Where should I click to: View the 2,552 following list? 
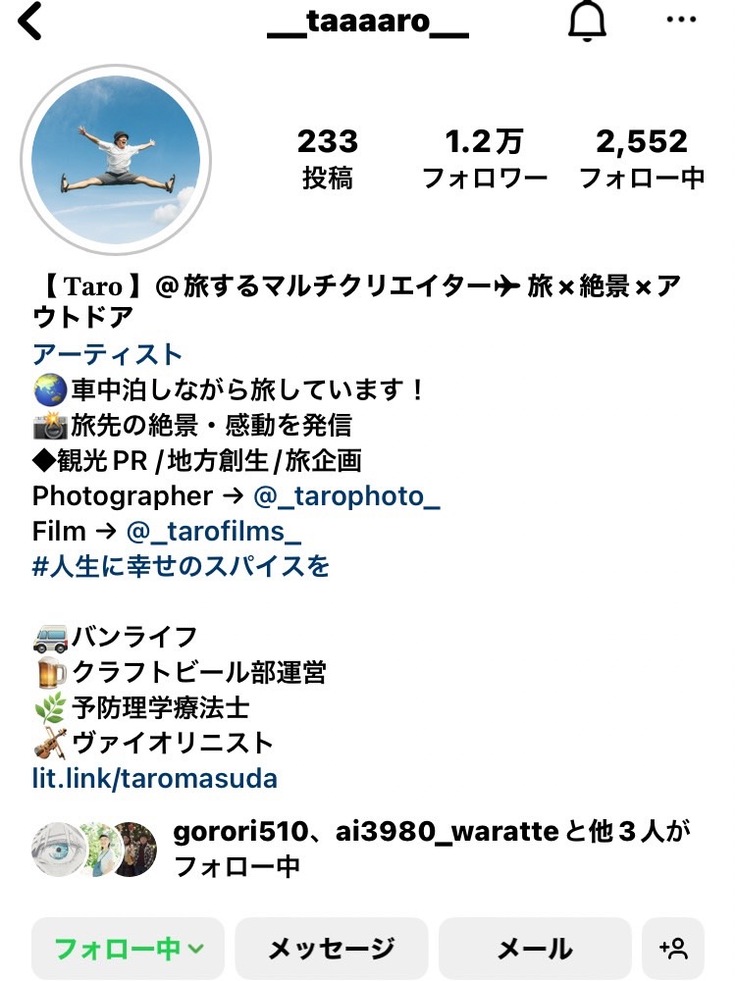(x=641, y=158)
